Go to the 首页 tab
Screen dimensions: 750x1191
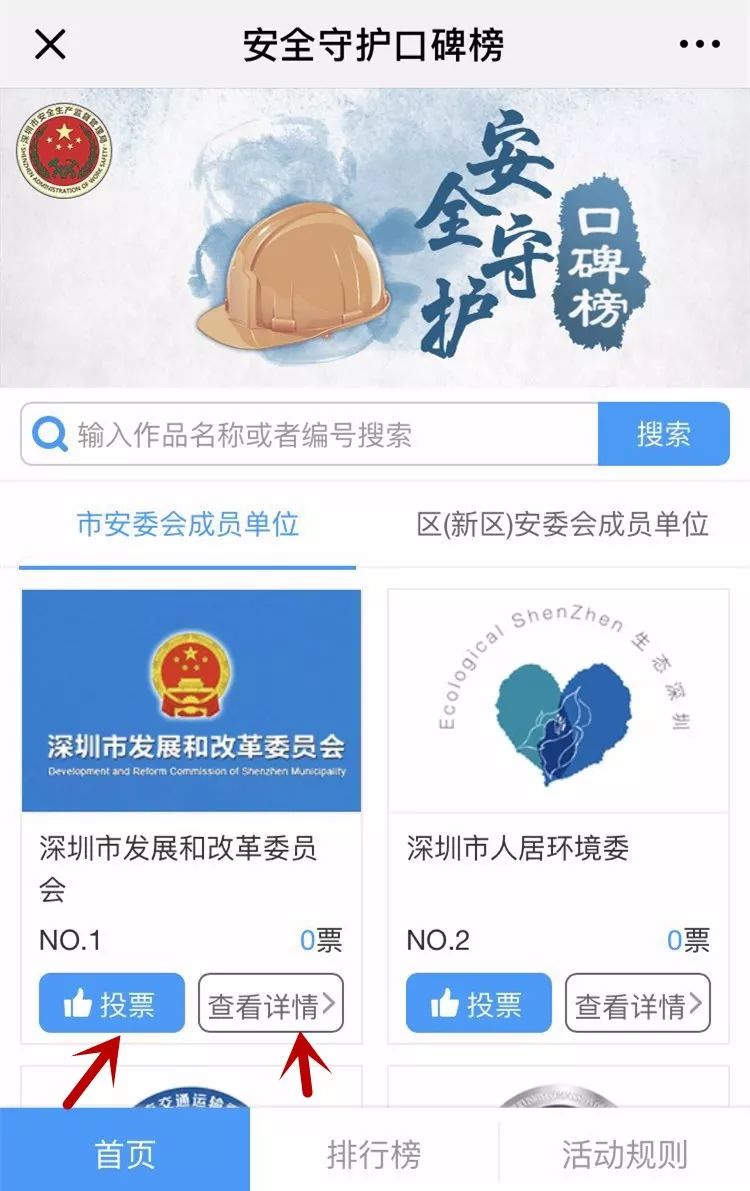(125, 1153)
